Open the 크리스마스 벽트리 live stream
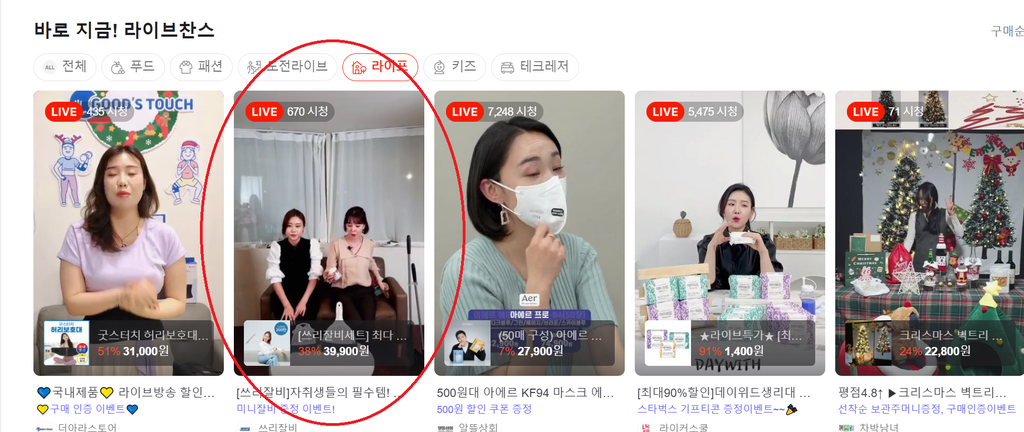 click(x=929, y=230)
